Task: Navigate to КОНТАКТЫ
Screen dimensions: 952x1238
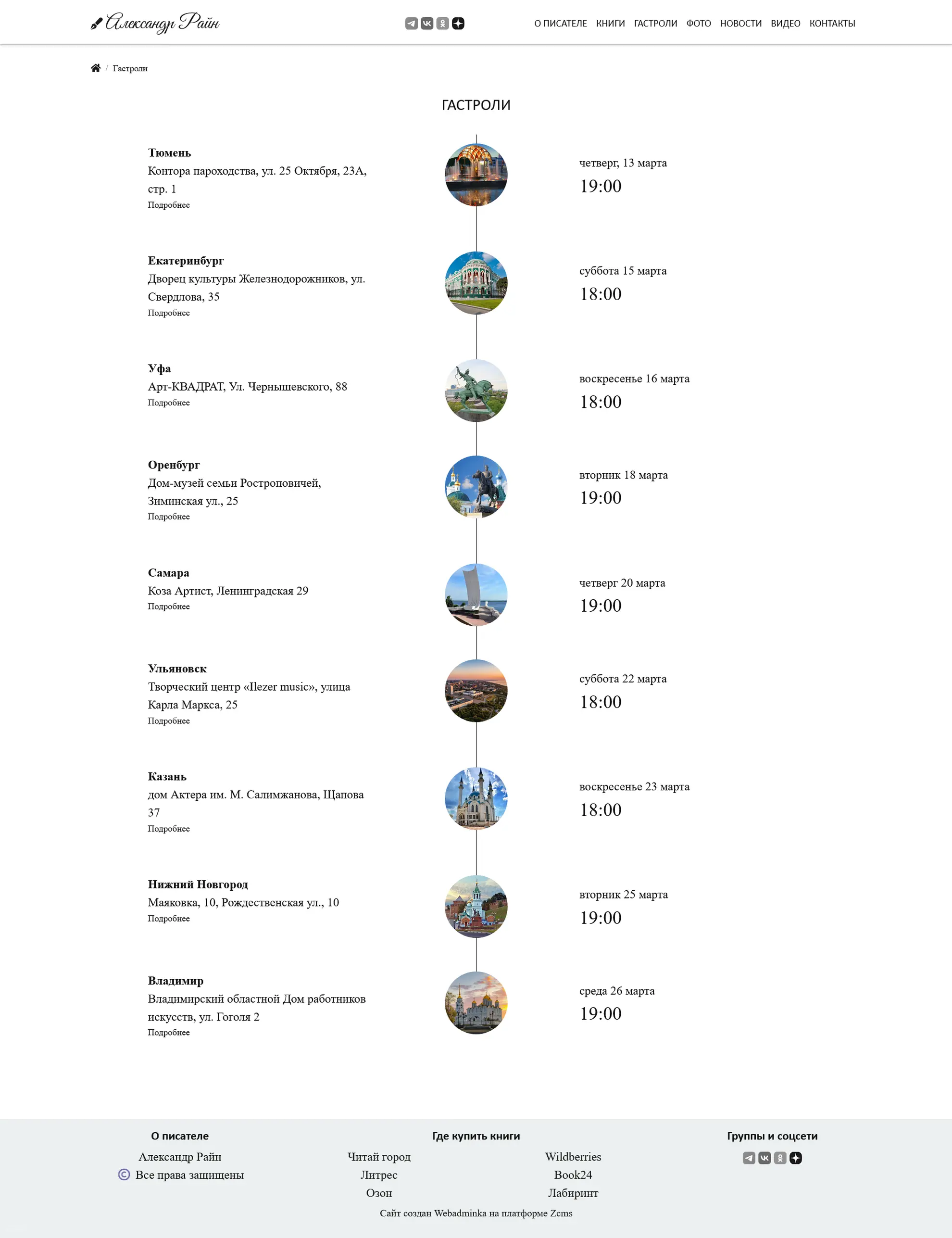Action: pyautogui.click(x=832, y=23)
